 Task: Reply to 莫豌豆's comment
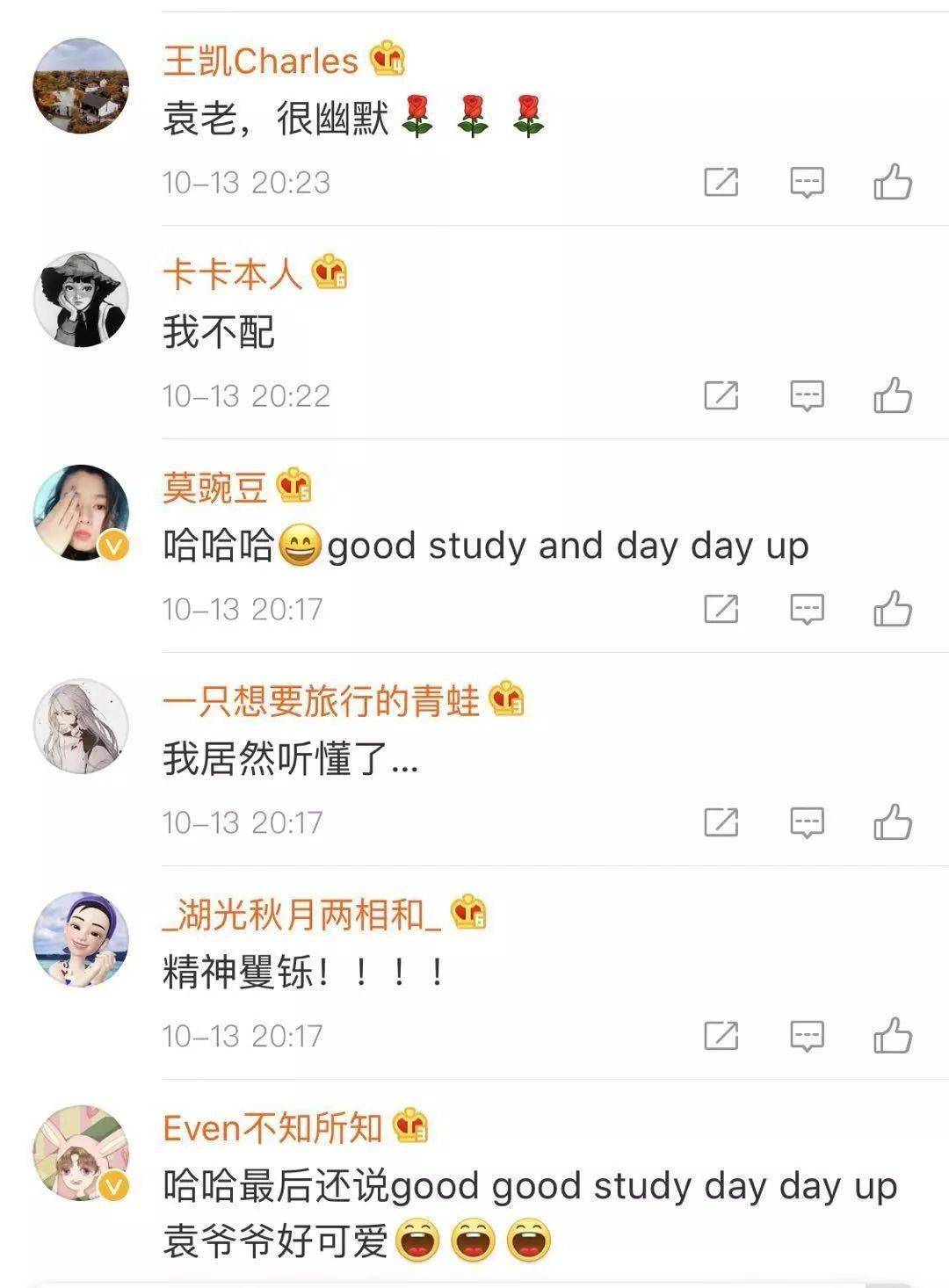807,610
